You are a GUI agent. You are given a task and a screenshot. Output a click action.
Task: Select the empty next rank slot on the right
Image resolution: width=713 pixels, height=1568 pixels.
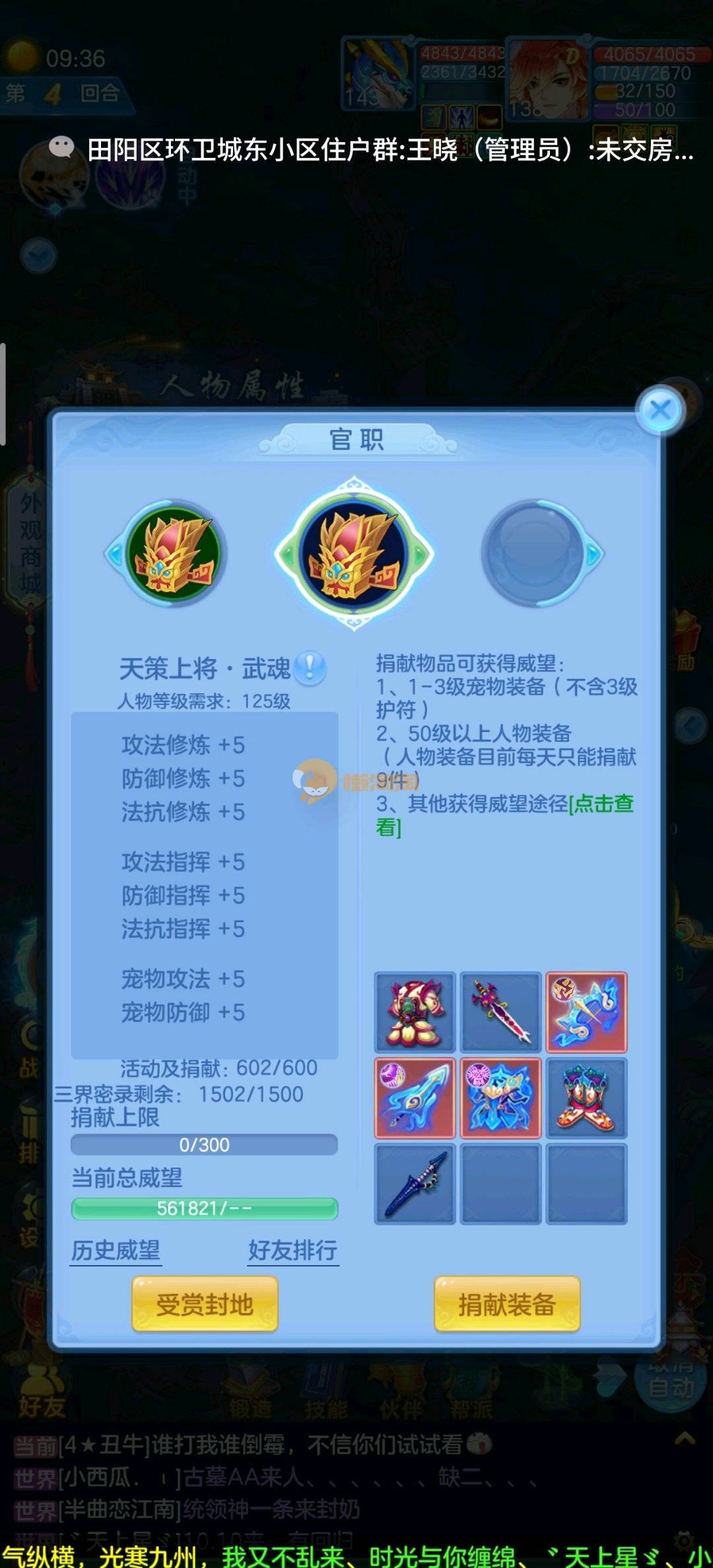(x=535, y=554)
